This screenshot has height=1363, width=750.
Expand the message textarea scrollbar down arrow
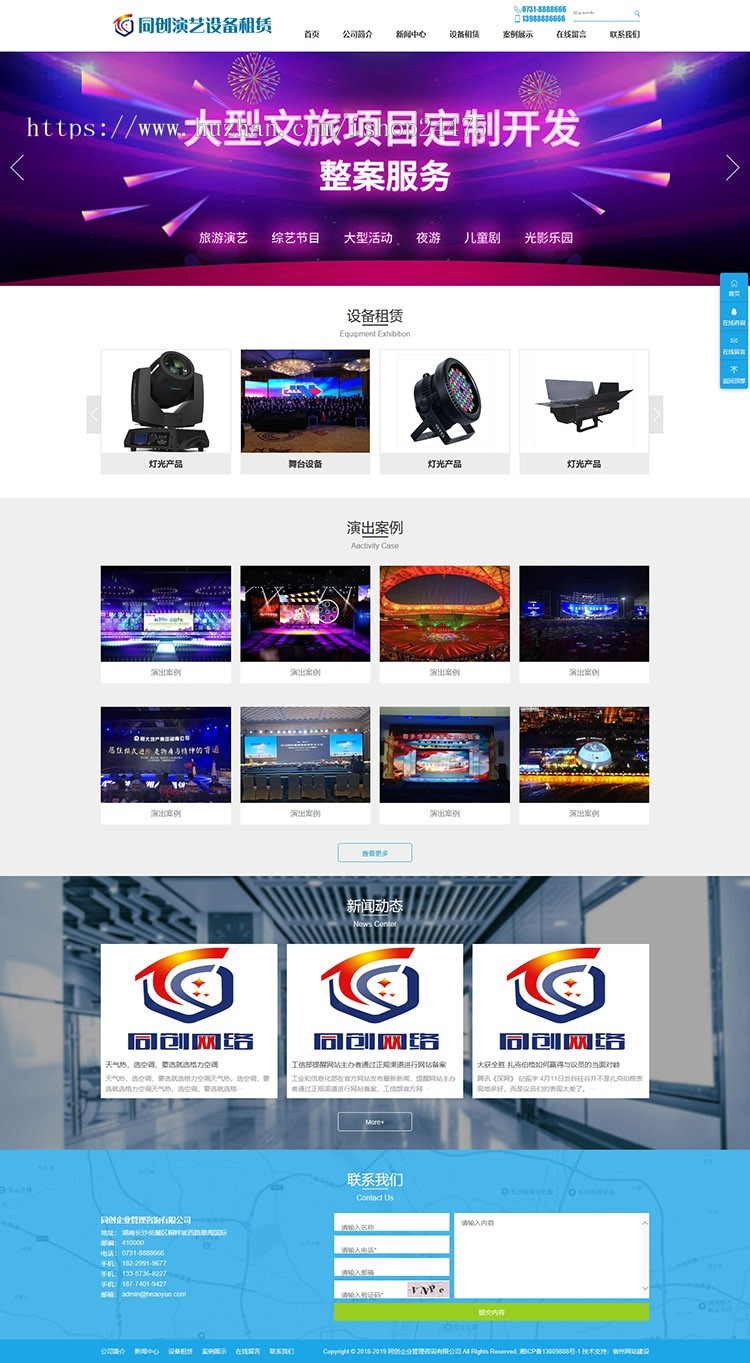(645, 1288)
